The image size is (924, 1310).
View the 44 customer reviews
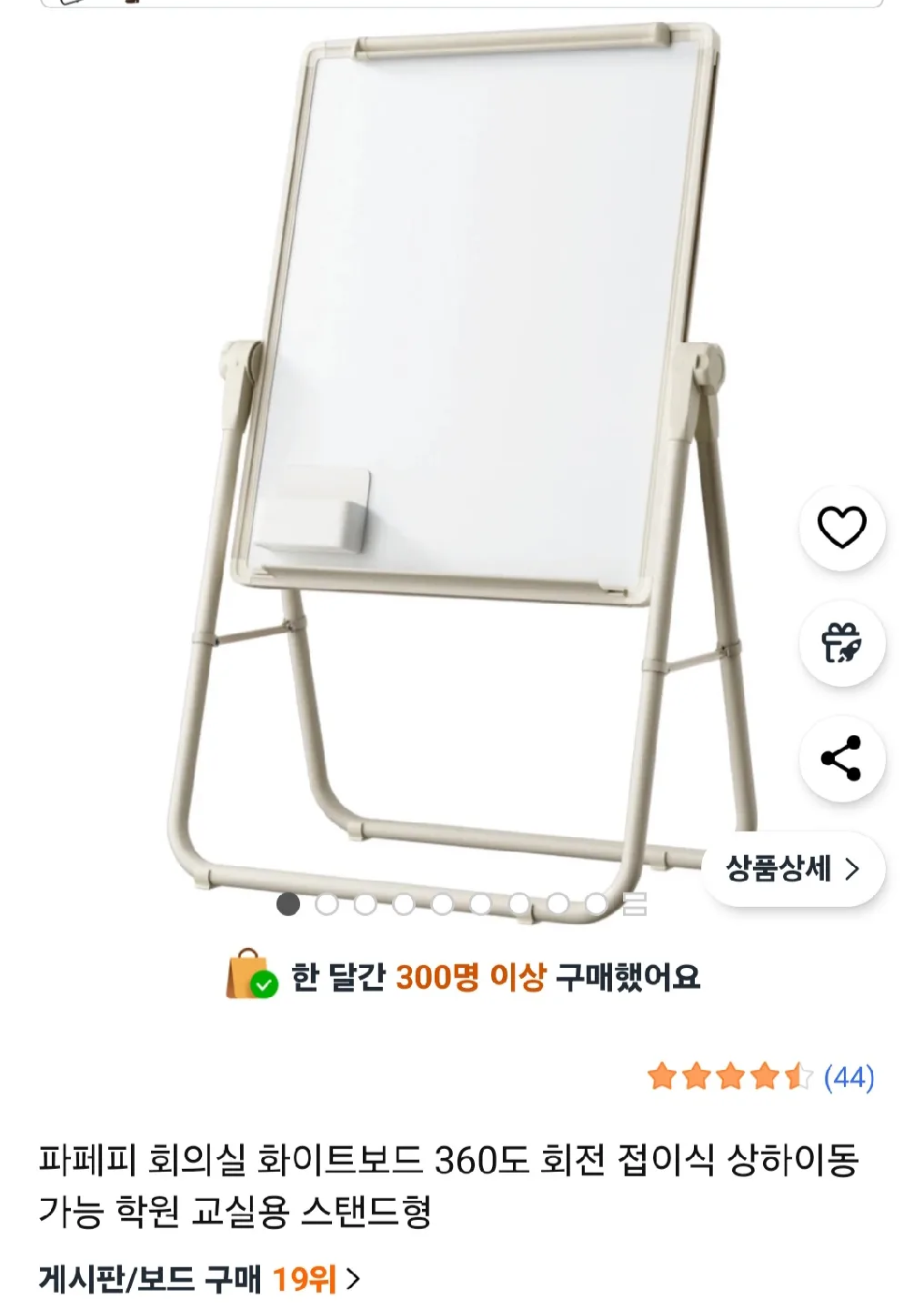pos(849,1077)
